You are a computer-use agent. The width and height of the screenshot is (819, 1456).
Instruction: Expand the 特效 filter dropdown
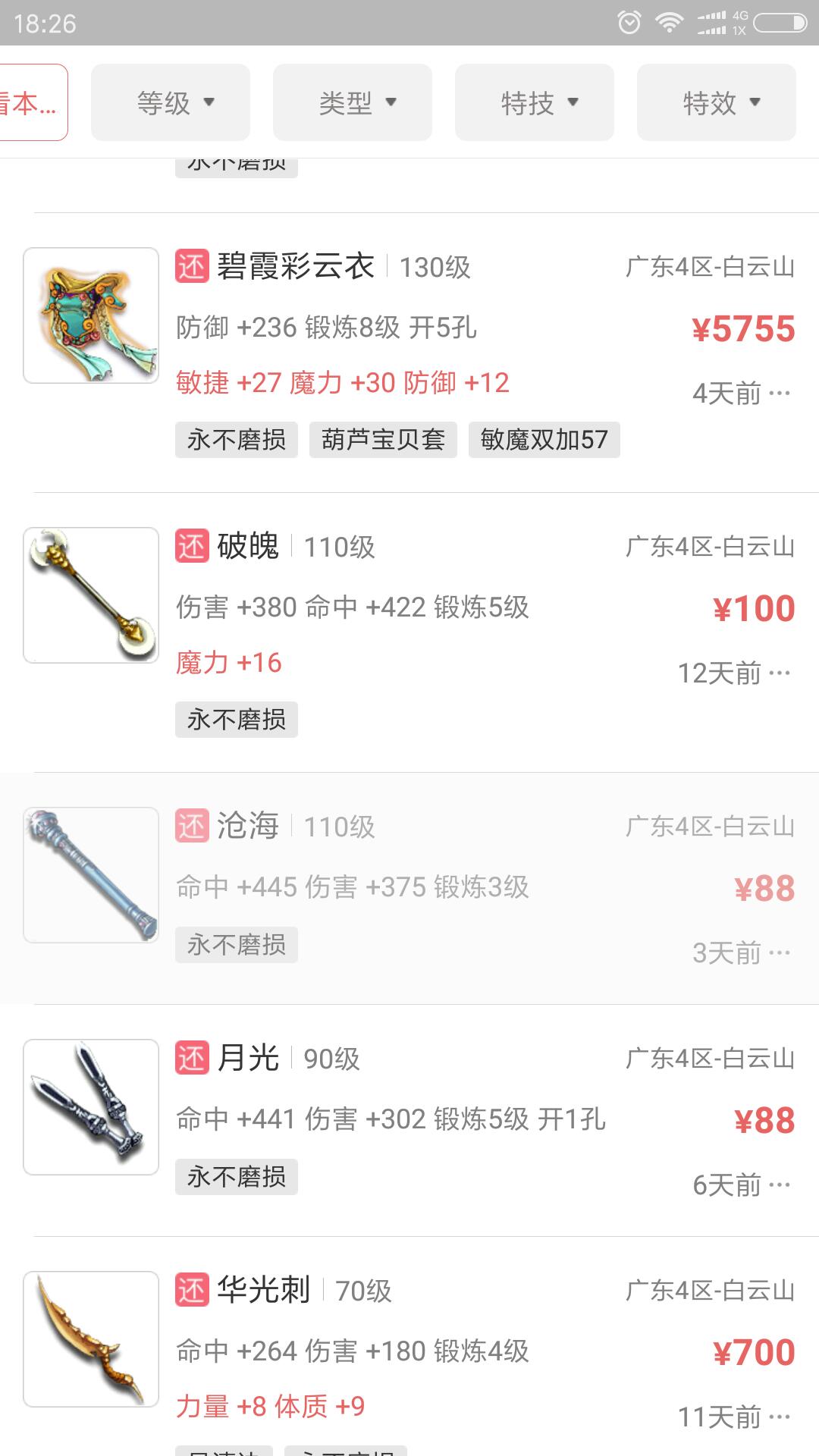(x=717, y=103)
